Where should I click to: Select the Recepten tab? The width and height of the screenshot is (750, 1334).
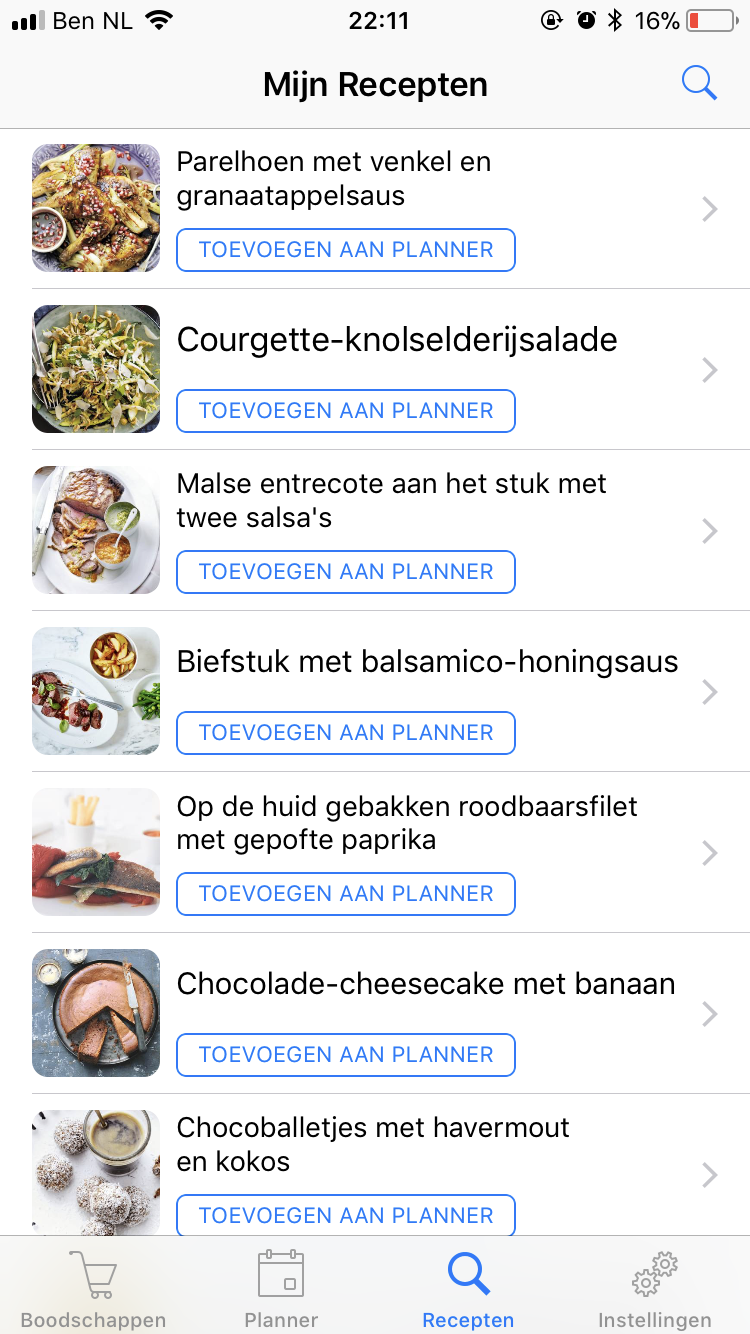coord(468,1290)
